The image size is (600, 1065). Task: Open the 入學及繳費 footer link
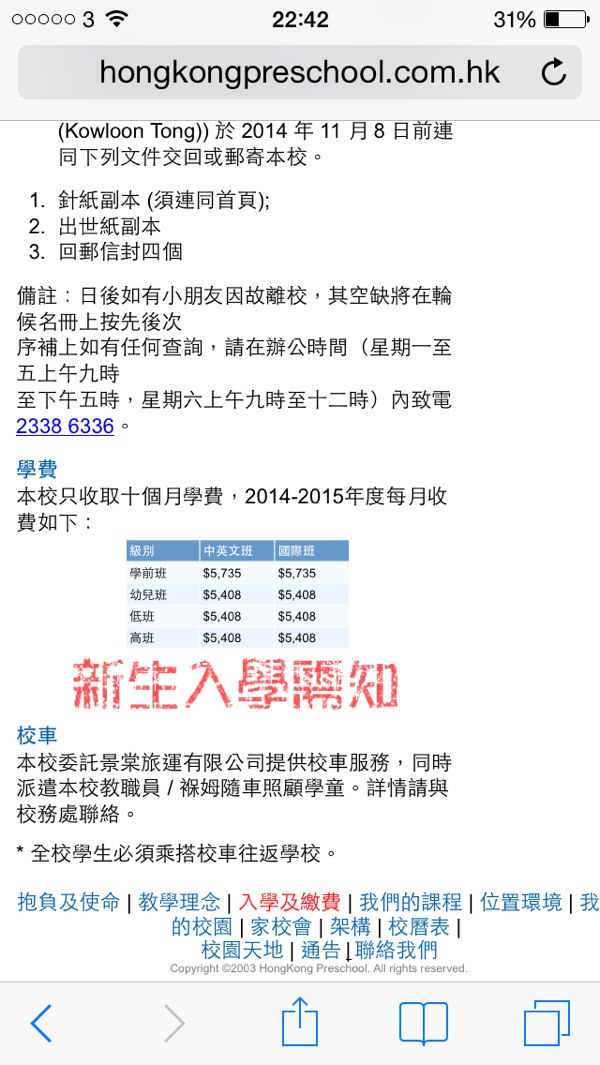coord(289,902)
